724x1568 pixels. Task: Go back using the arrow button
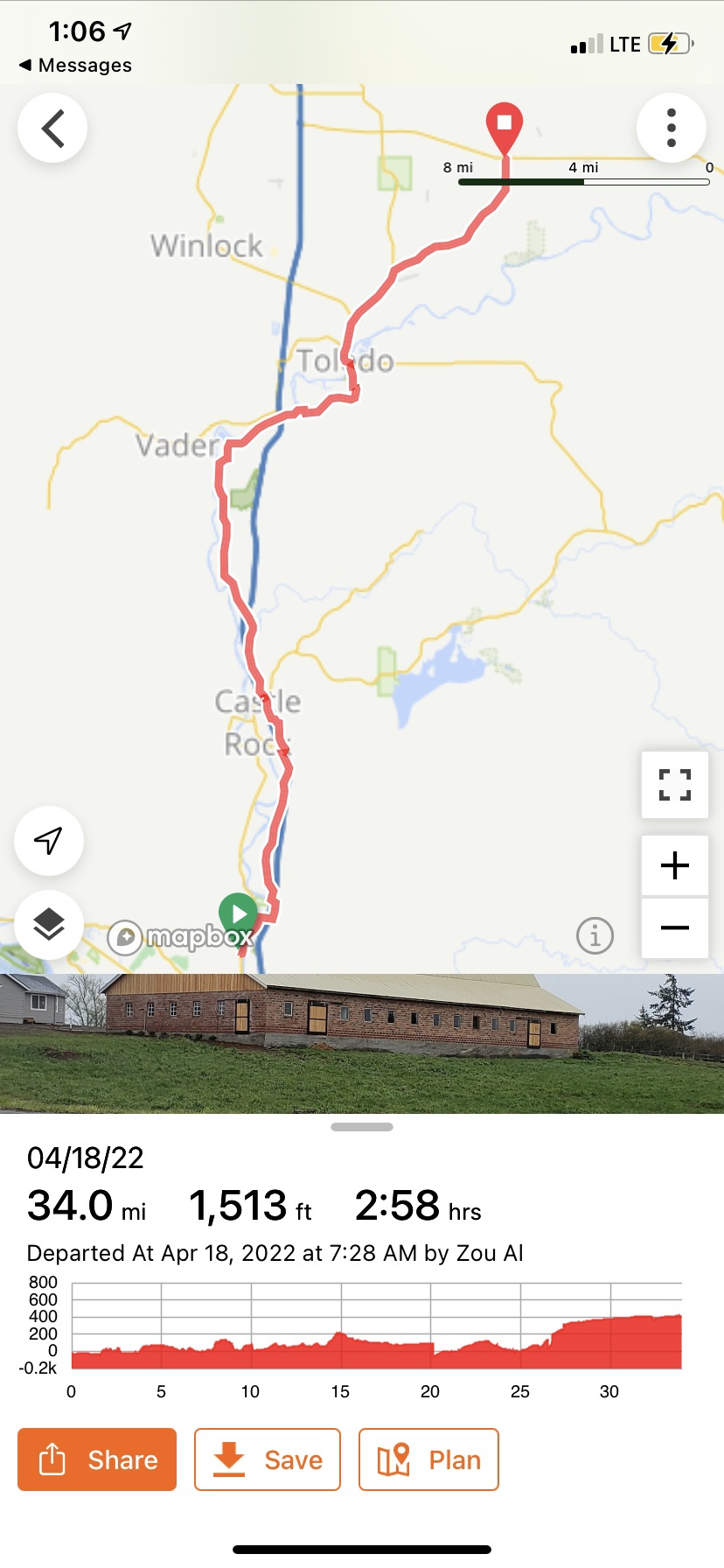tap(52, 129)
